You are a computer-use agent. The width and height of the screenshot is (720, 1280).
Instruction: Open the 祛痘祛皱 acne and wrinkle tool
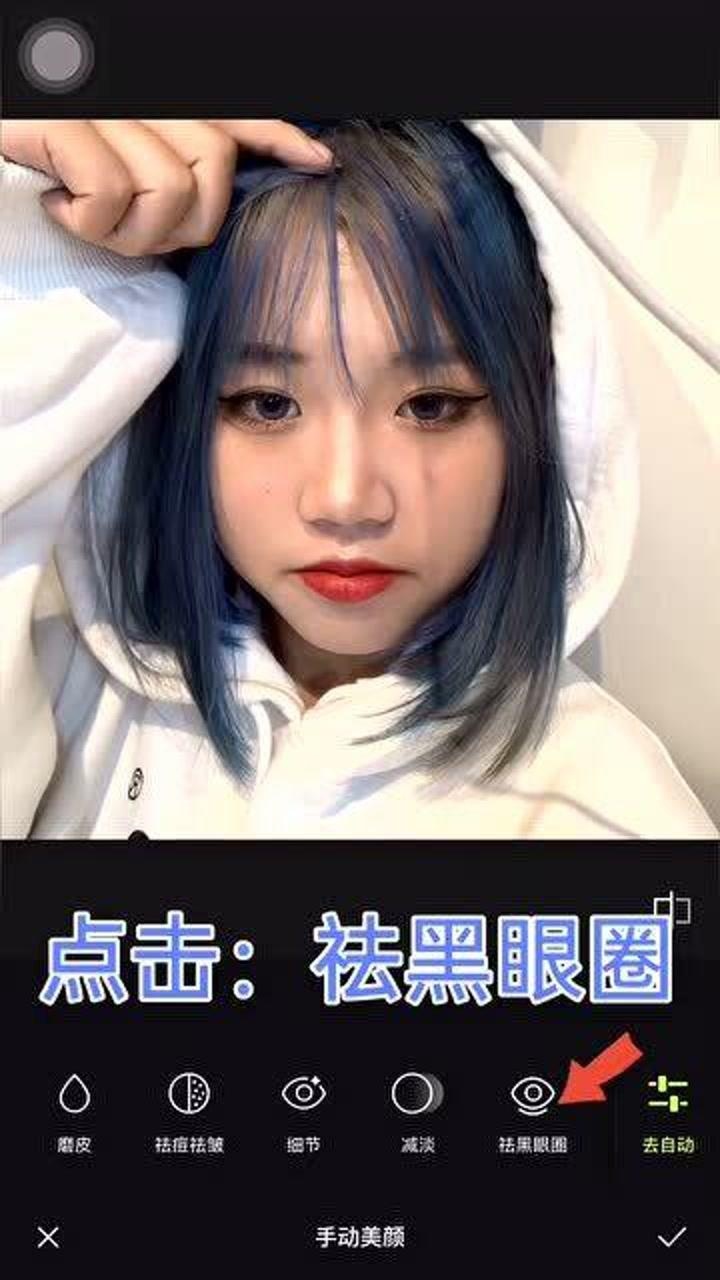click(189, 1112)
